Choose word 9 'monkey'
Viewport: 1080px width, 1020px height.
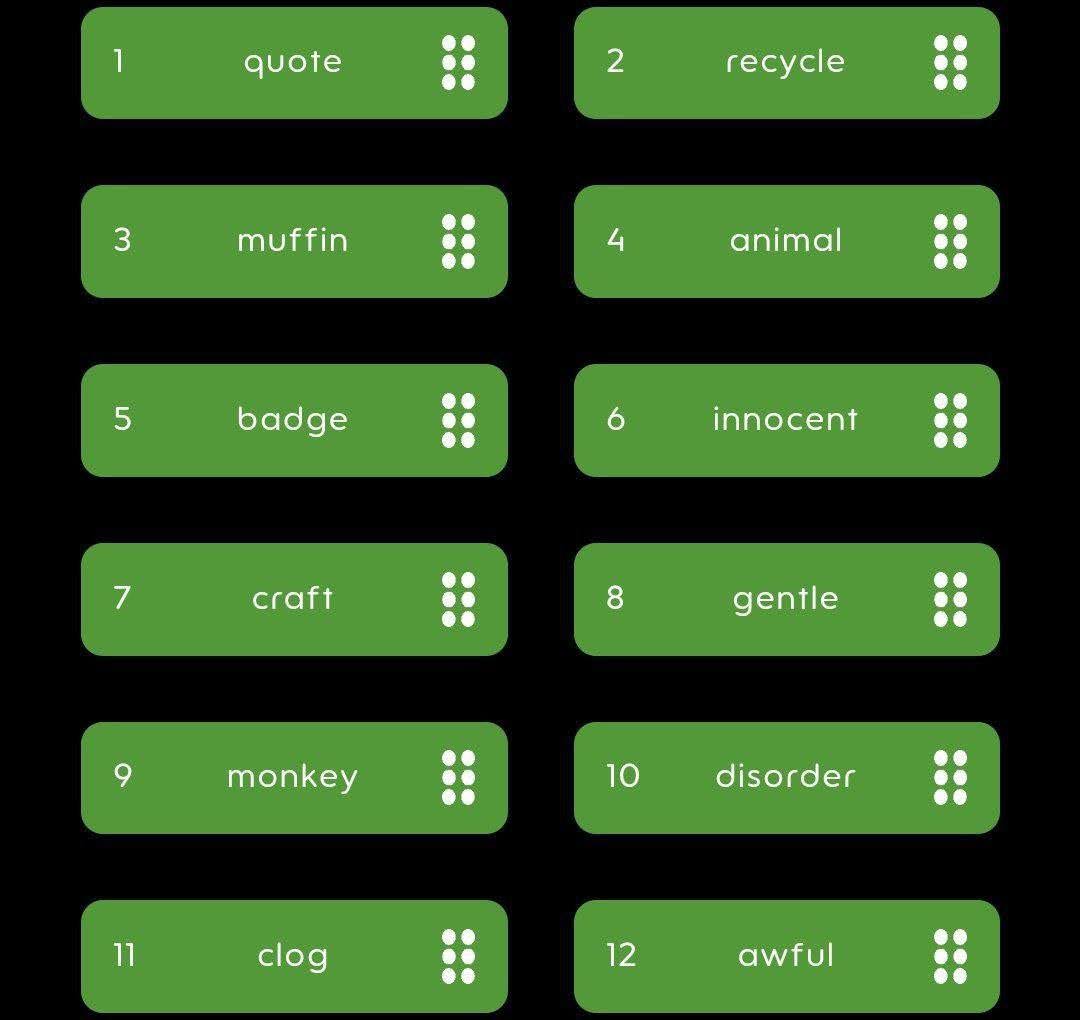tap(293, 777)
